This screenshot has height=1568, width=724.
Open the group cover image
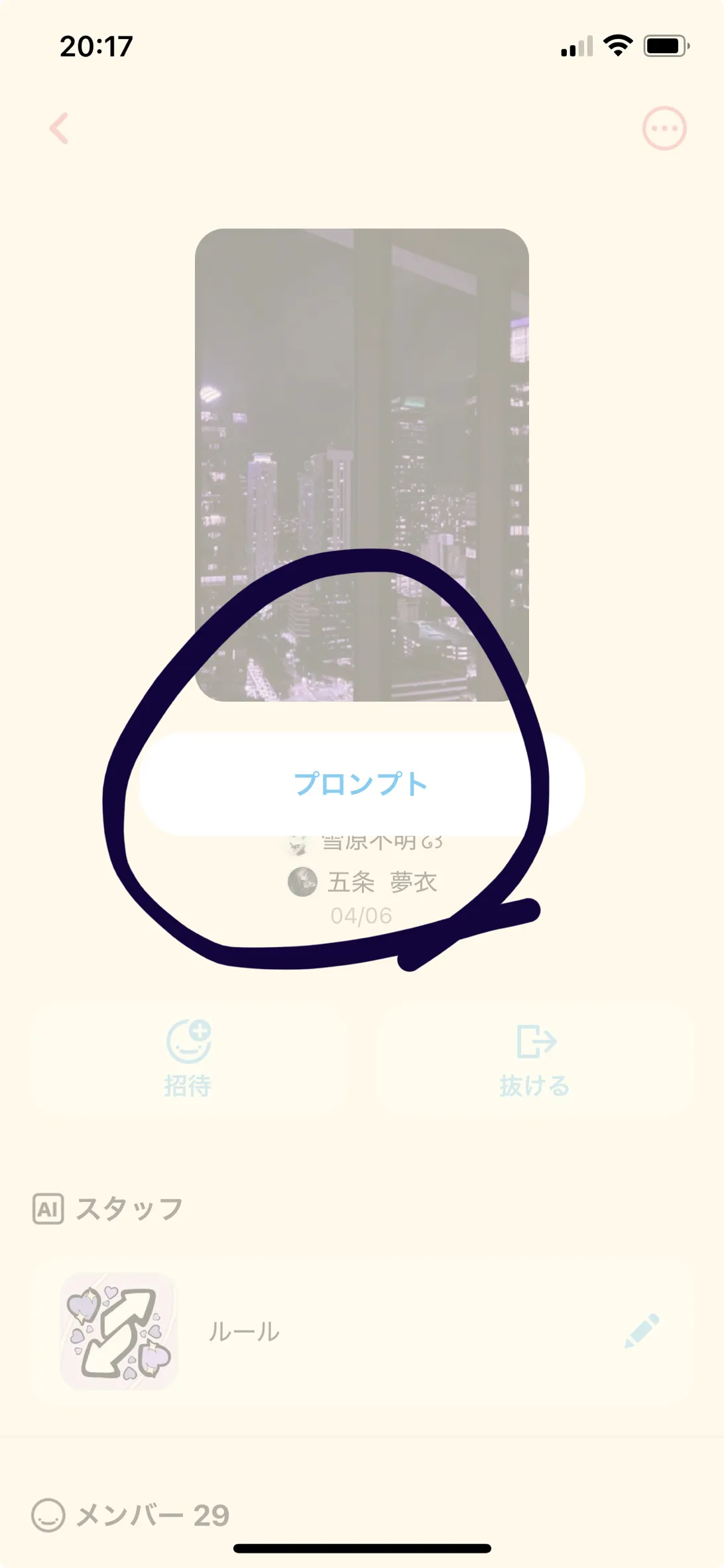361,464
